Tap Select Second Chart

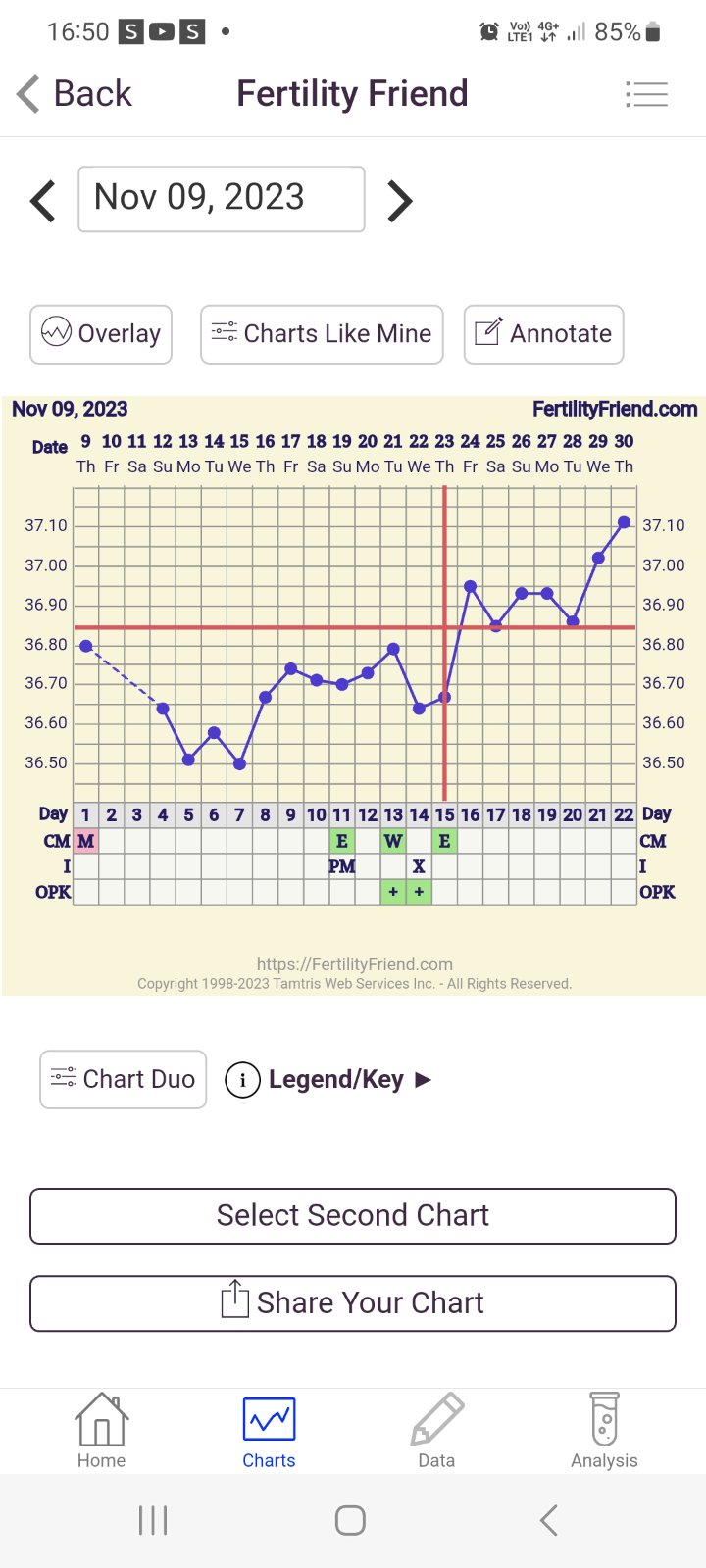pyautogui.click(x=353, y=1216)
